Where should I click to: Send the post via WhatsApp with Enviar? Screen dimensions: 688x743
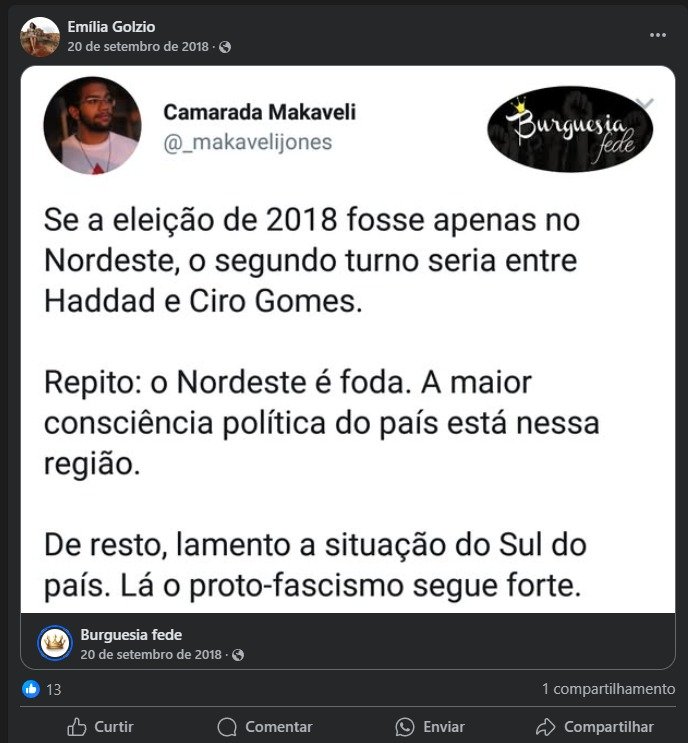pos(430,727)
